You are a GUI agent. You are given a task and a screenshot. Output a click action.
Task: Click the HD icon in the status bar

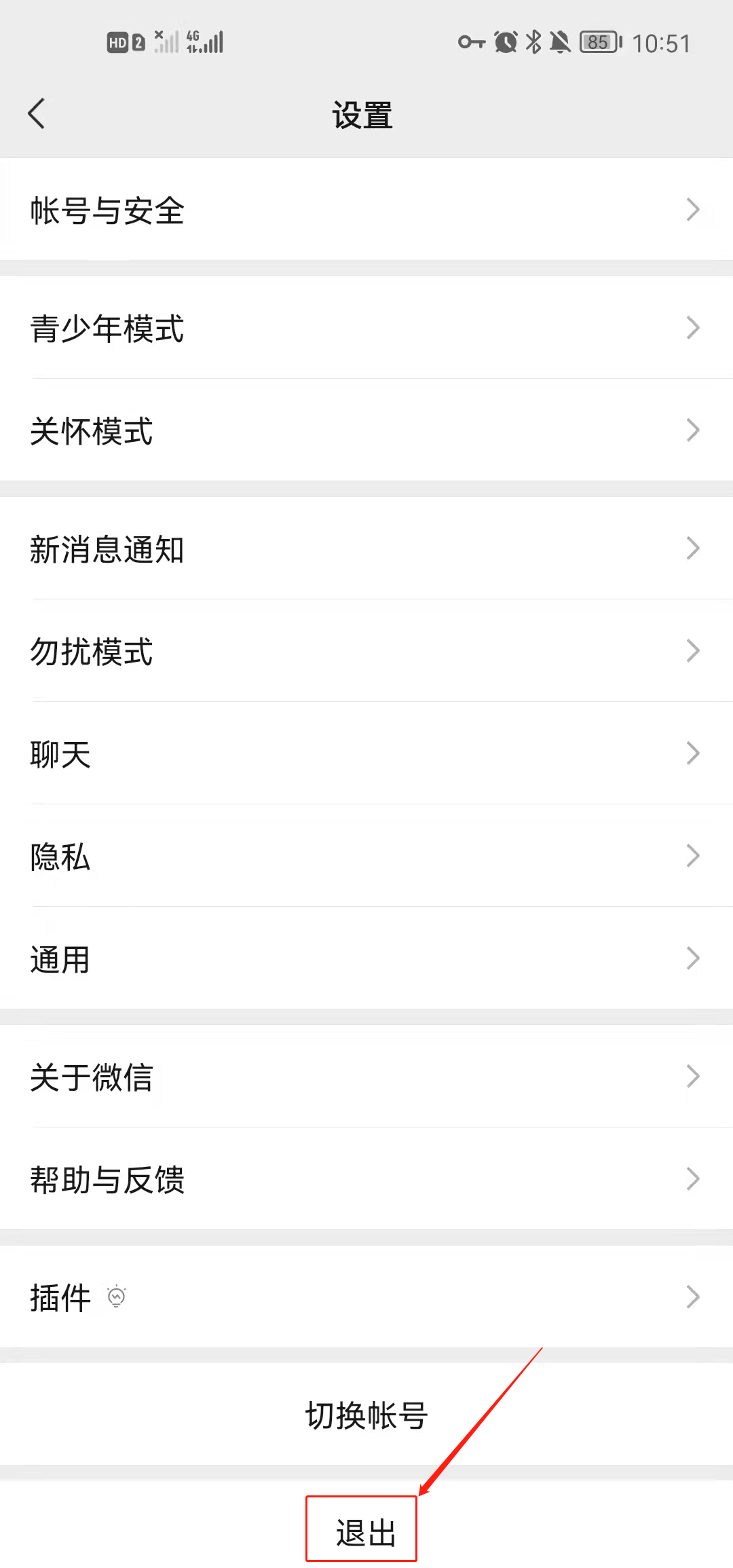click(117, 41)
